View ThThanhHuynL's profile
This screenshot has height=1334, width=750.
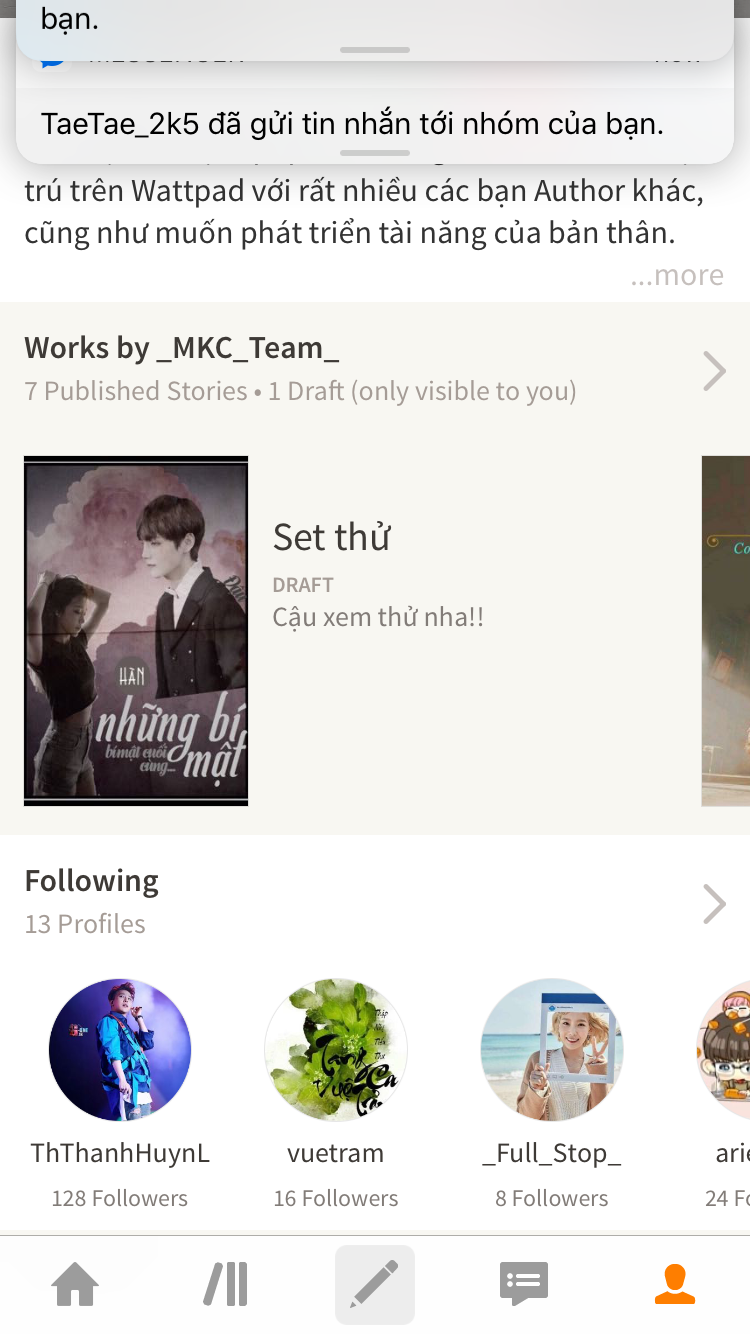coord(120,1049)
